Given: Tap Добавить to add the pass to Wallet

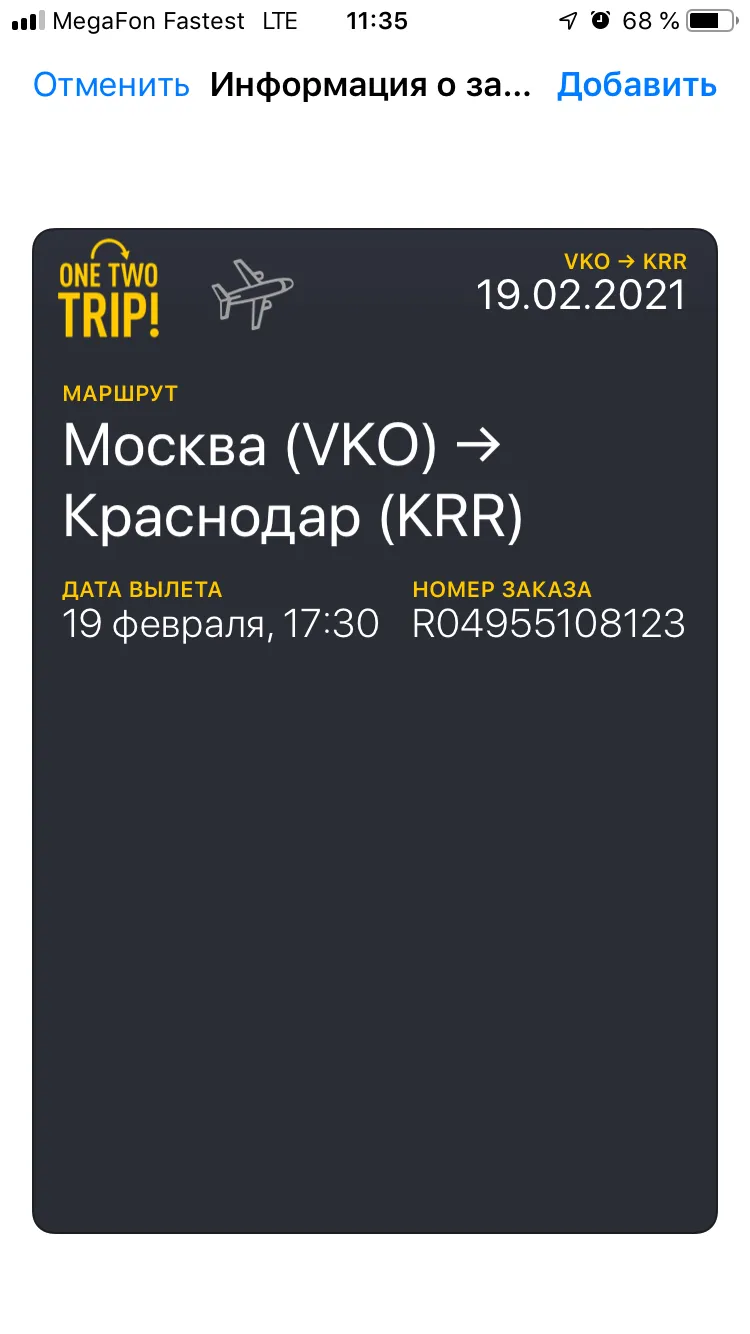Looking at the screenshot, I should [637, 86].
